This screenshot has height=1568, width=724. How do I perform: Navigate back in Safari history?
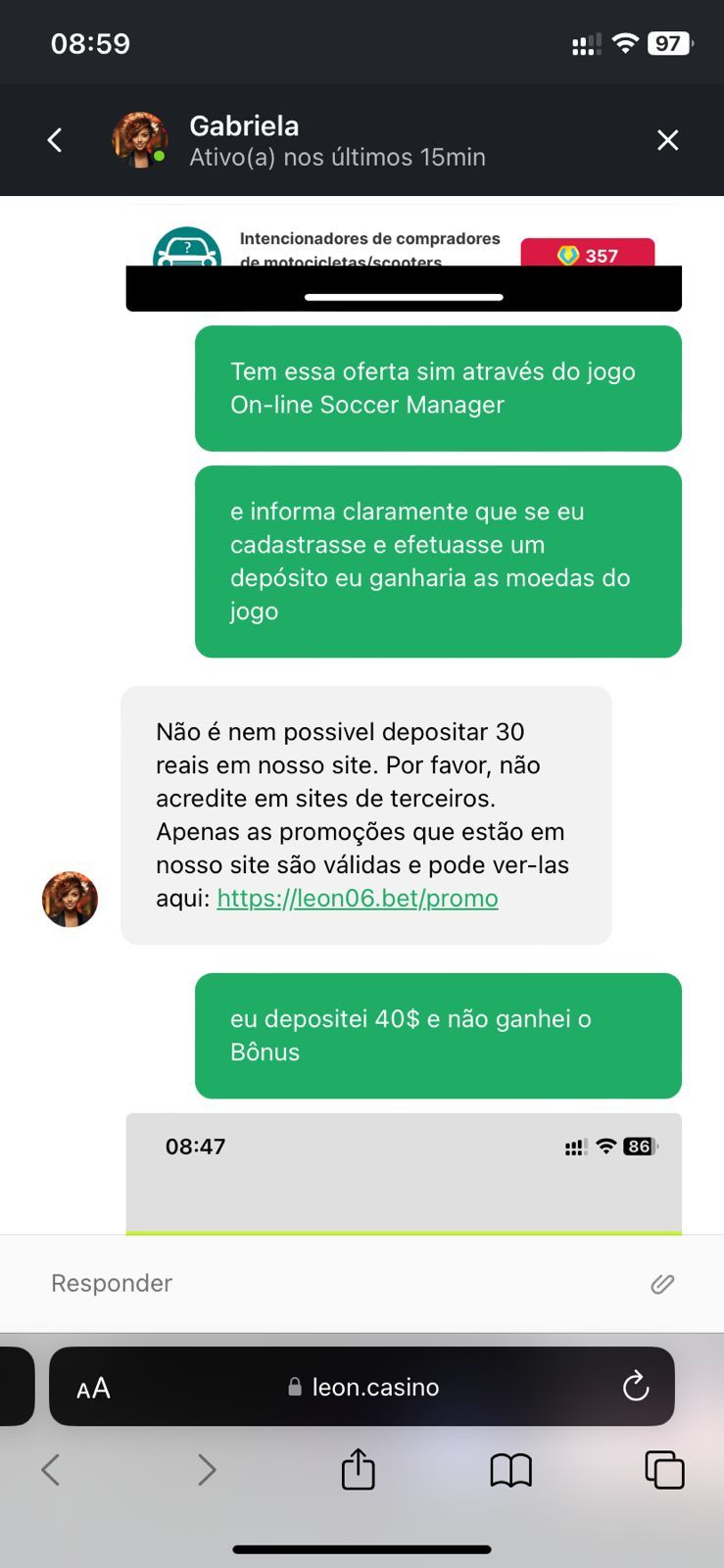point(51,1469)
